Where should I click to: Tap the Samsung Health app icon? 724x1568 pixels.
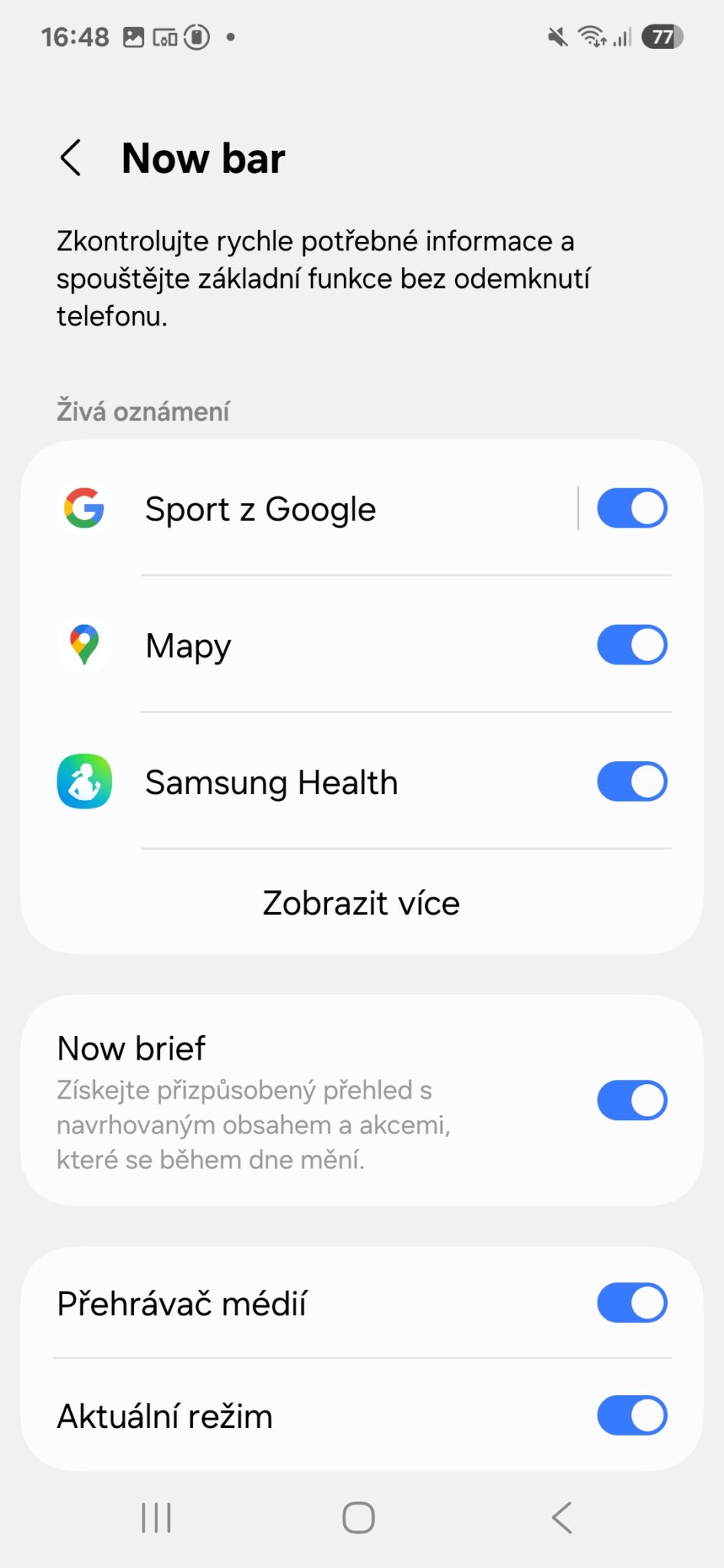point(84,782)
